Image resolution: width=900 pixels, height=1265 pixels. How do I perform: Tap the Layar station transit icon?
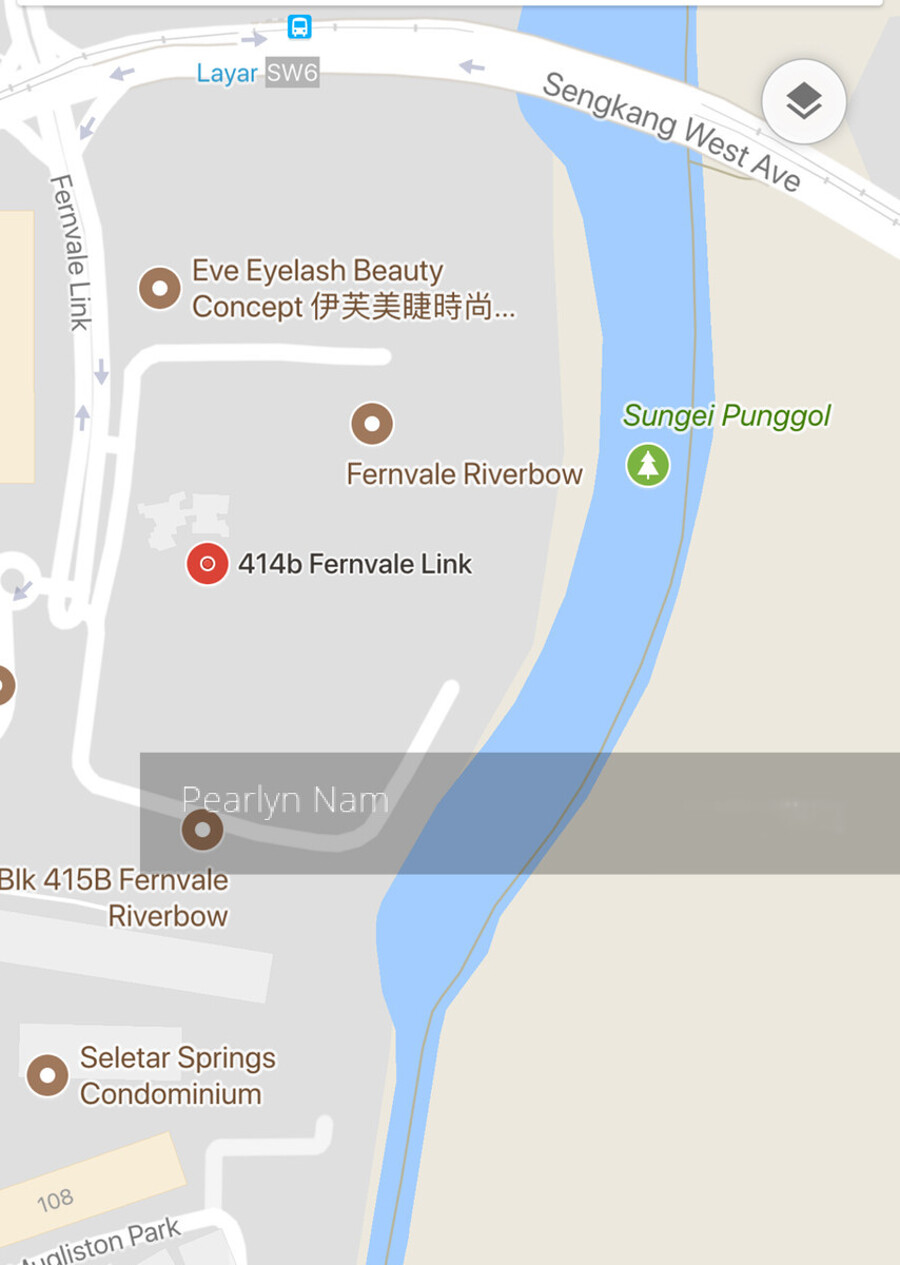(x=300, y=27)
